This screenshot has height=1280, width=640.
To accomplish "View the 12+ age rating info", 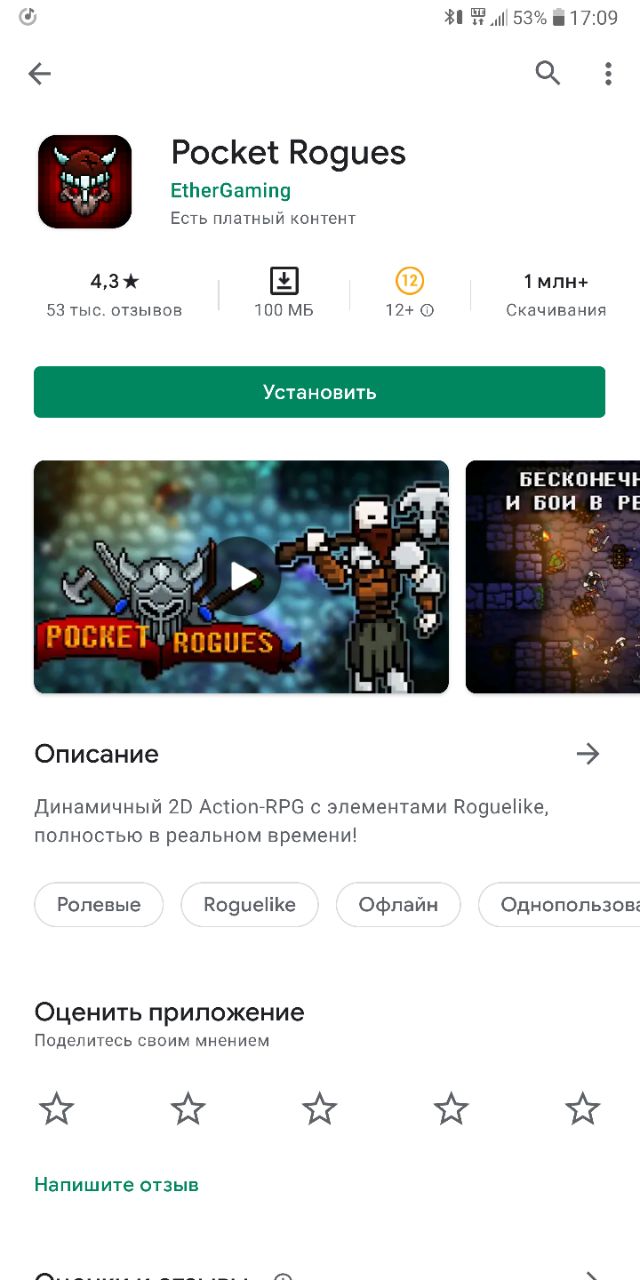I will [409, 294].
